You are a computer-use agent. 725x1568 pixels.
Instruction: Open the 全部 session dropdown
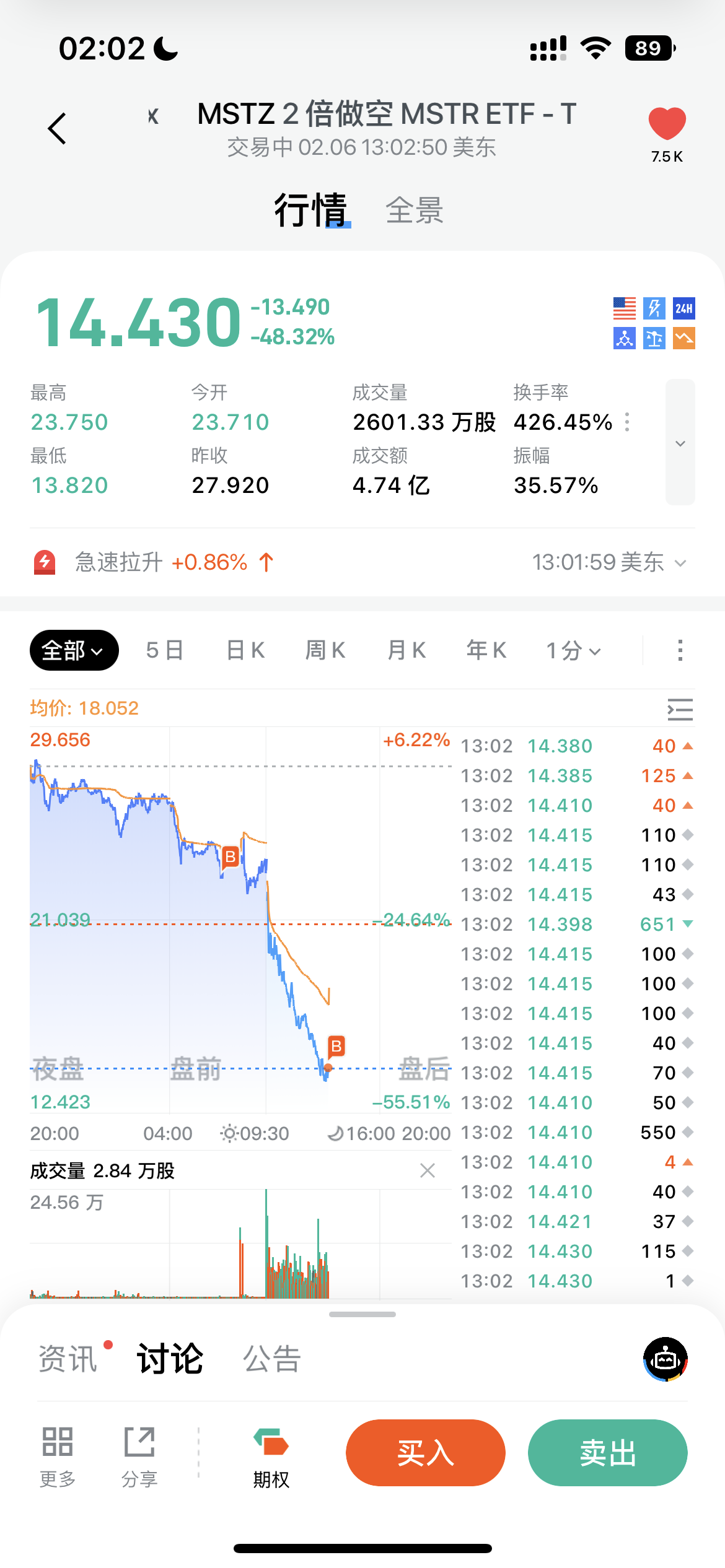(x=74, y=650)
